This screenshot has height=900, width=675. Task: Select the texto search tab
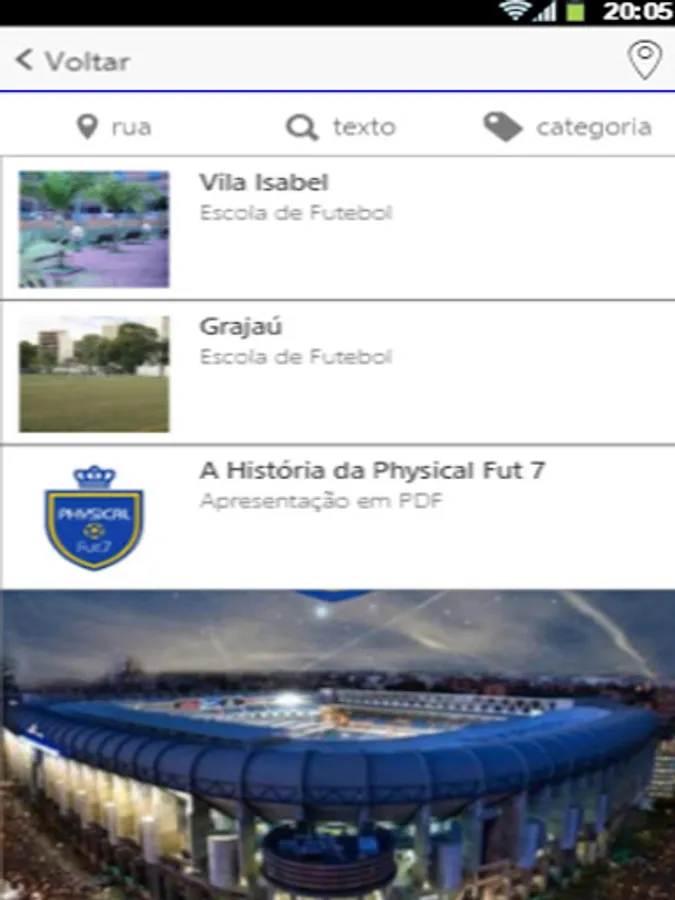coord(341,127)
